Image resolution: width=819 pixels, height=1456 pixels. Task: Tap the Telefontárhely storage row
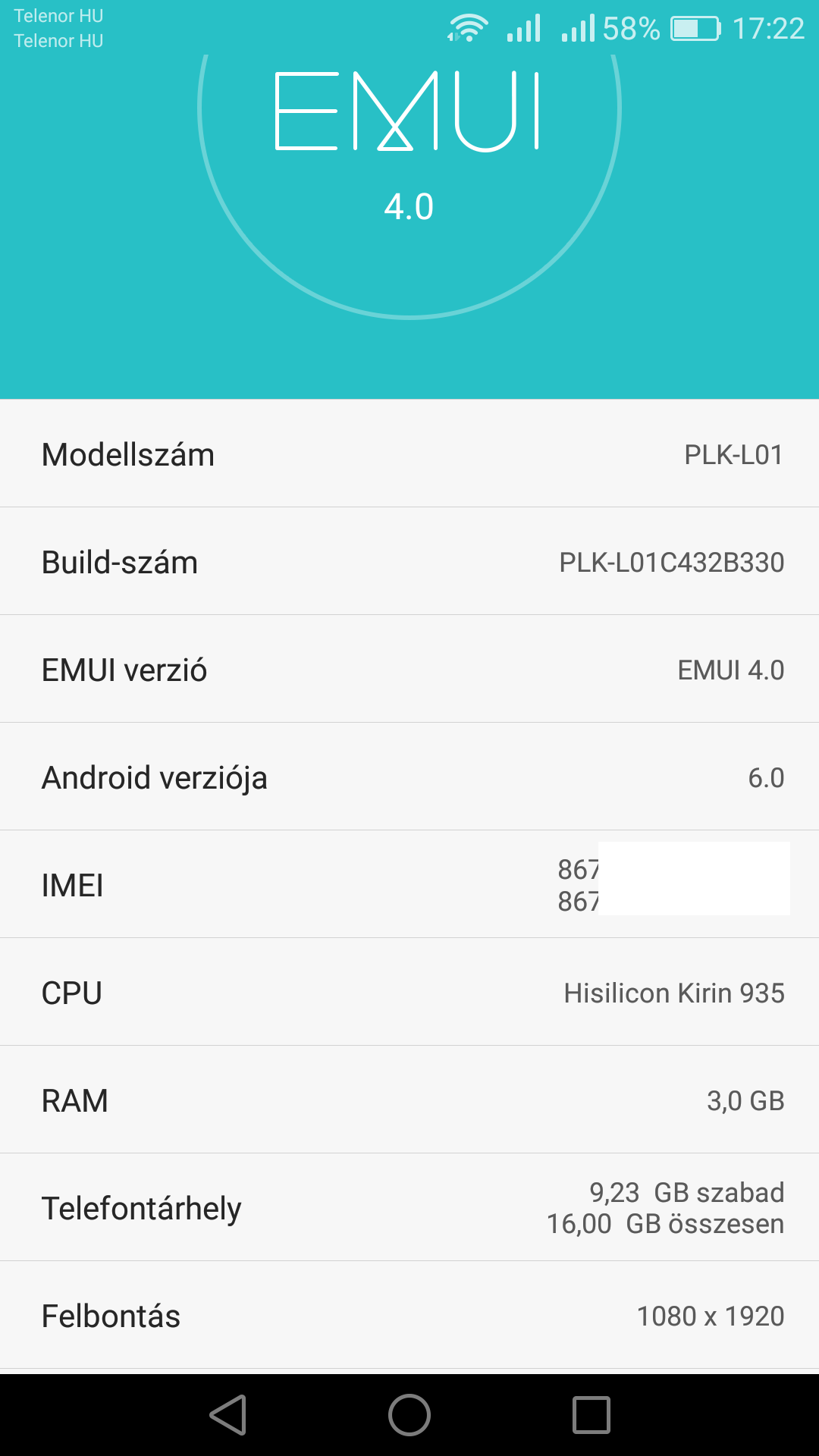tap(409, 1208)
